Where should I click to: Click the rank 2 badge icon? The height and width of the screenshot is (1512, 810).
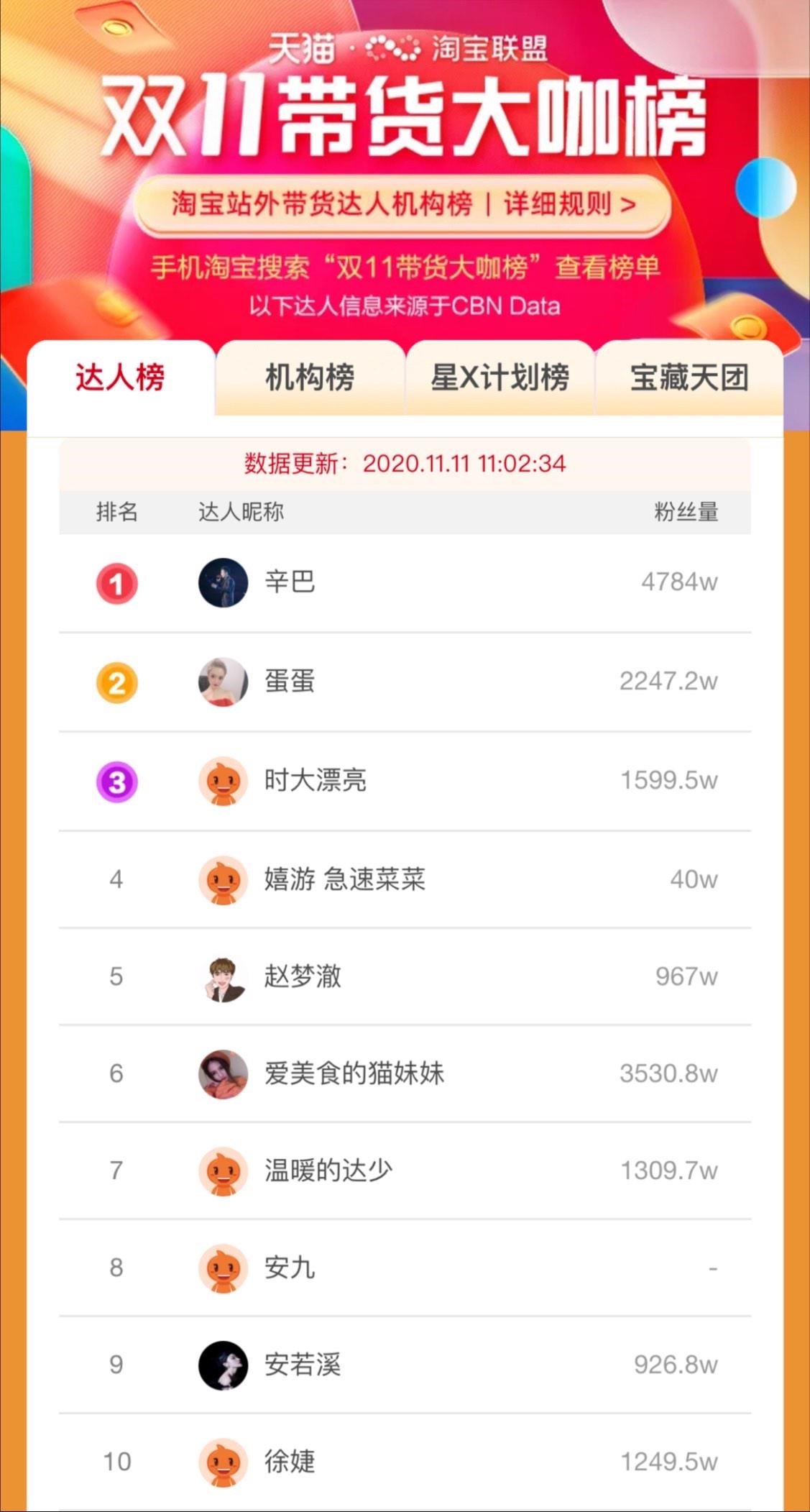pos(116,682)
